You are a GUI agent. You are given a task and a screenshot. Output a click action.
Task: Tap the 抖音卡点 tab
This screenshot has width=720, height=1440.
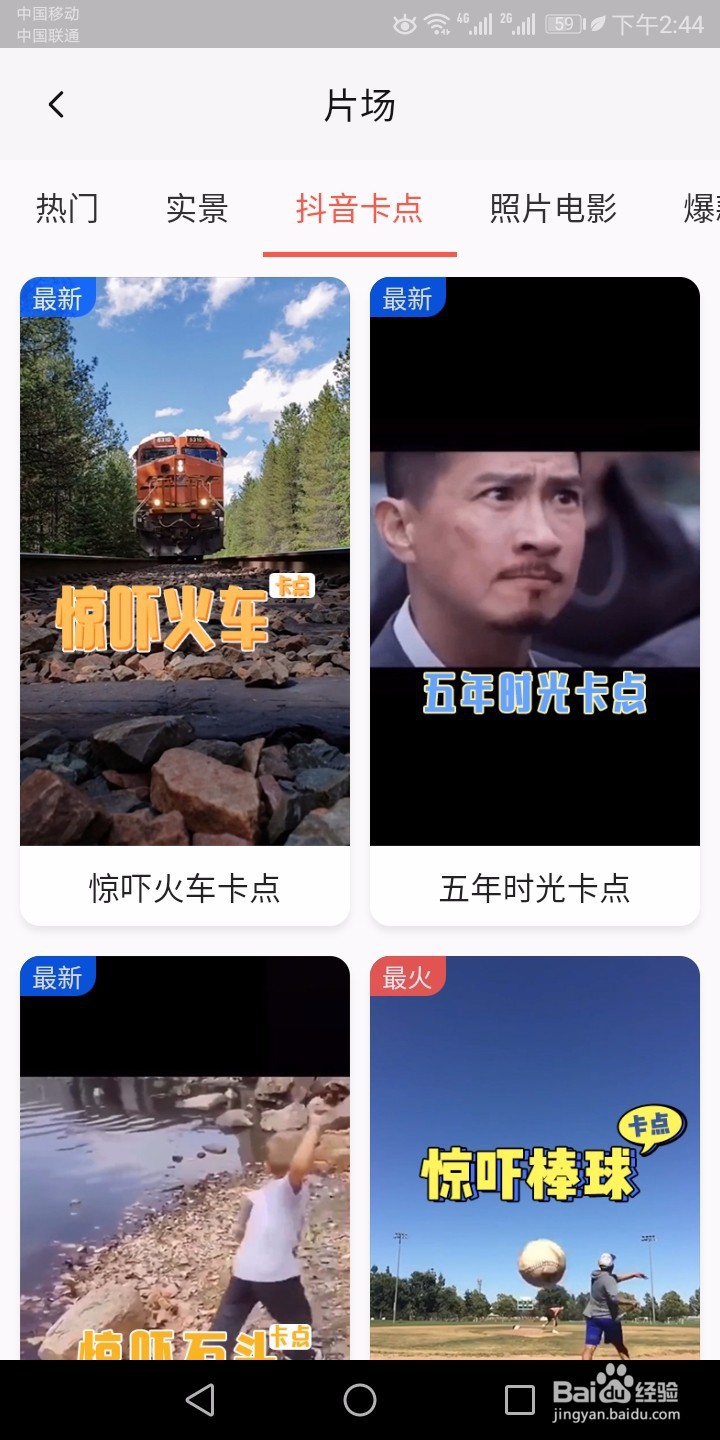tap(359, 208)
